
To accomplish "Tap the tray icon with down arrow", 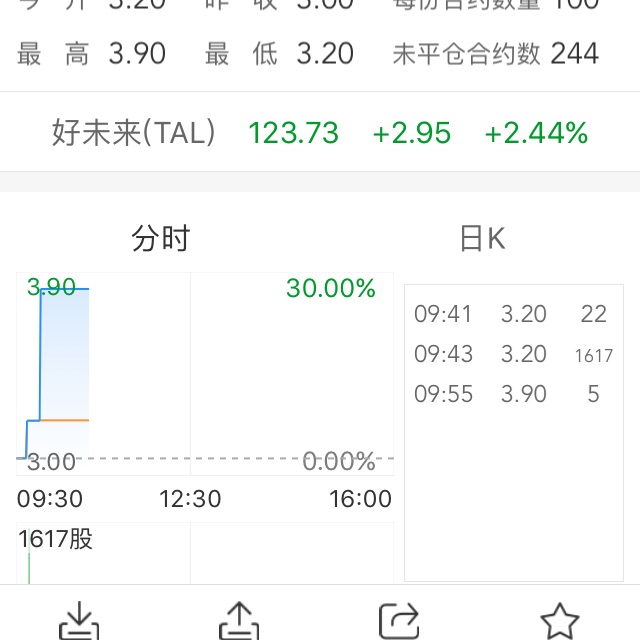I will [80, 621].
